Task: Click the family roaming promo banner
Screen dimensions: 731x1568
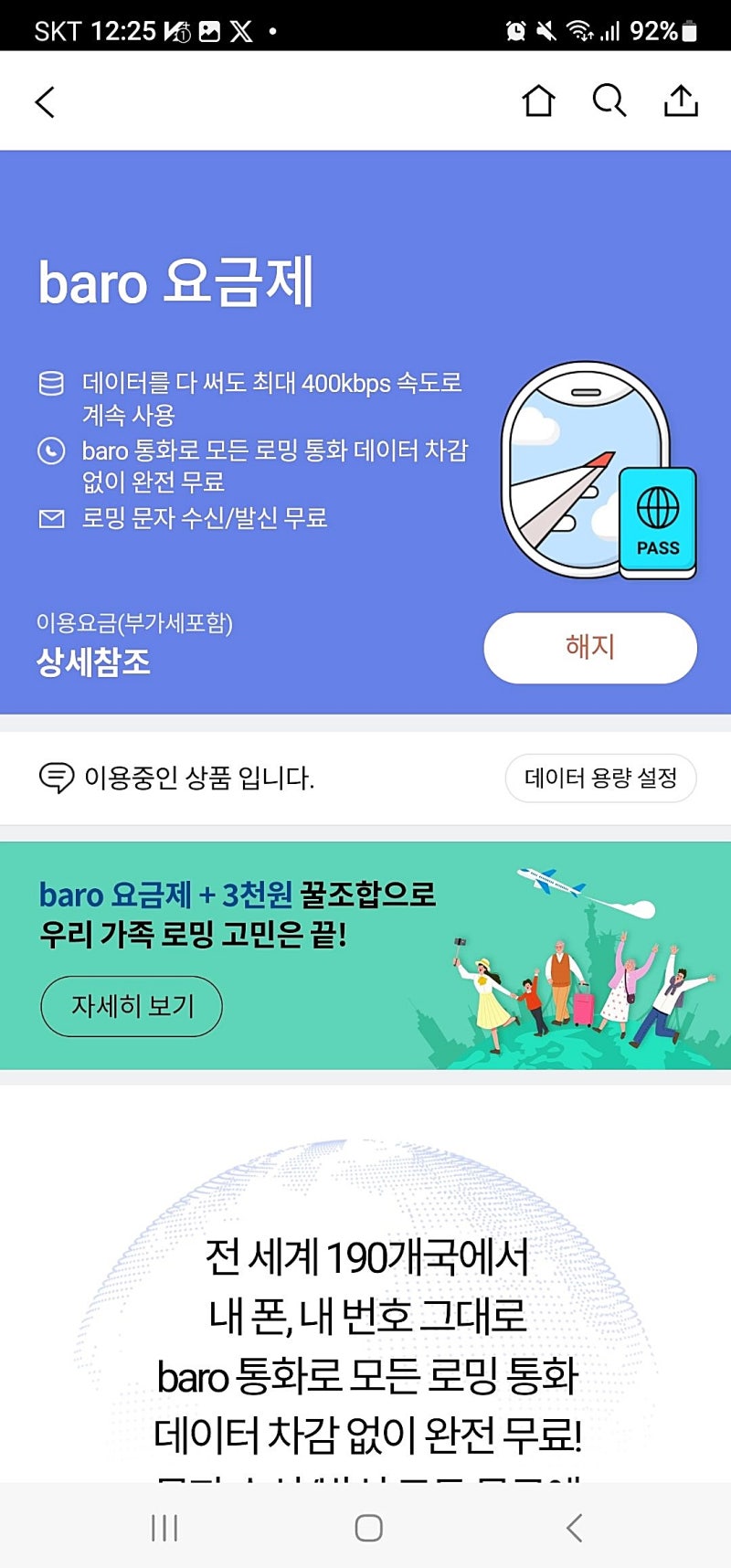Action: click(365, 957)
